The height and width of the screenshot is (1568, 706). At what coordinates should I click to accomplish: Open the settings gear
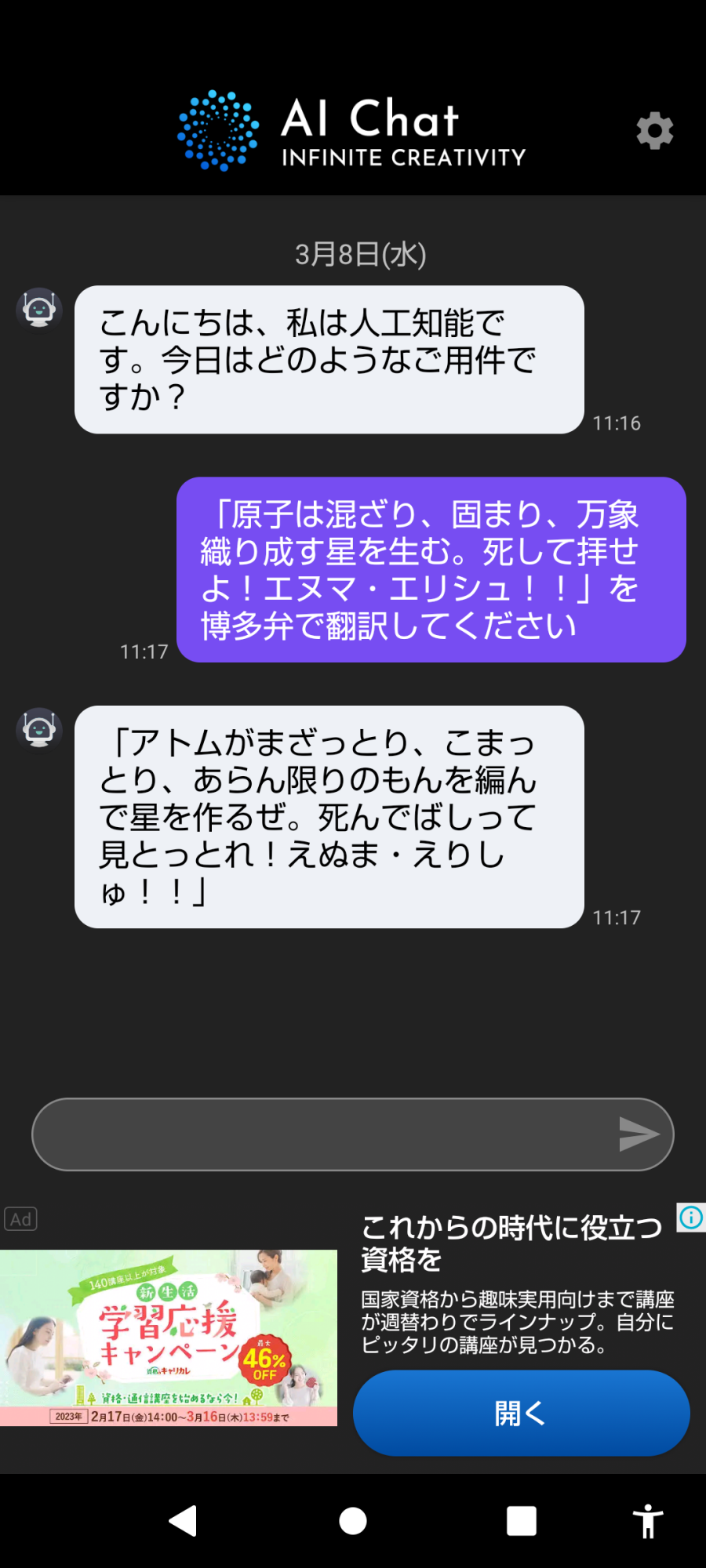[654, 131]
